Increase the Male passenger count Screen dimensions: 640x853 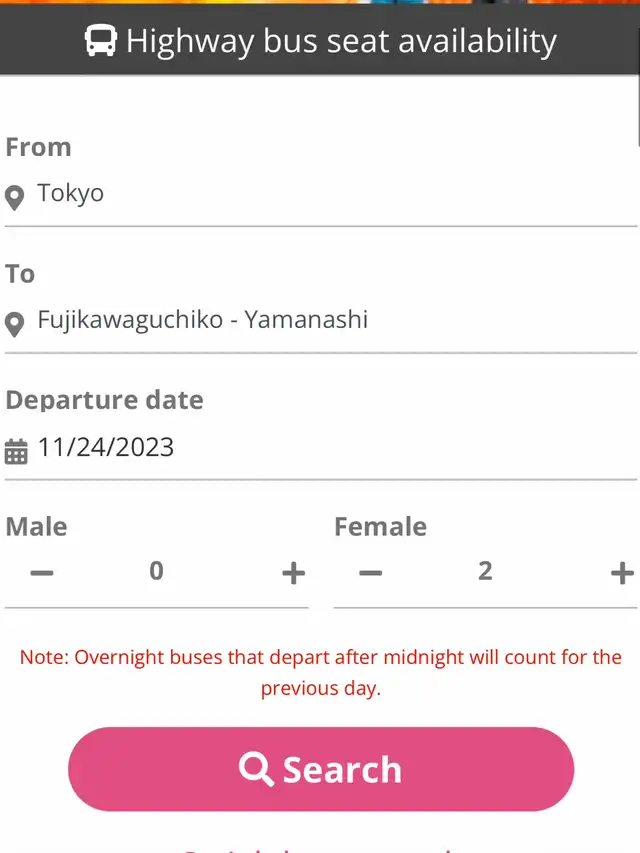293,573
